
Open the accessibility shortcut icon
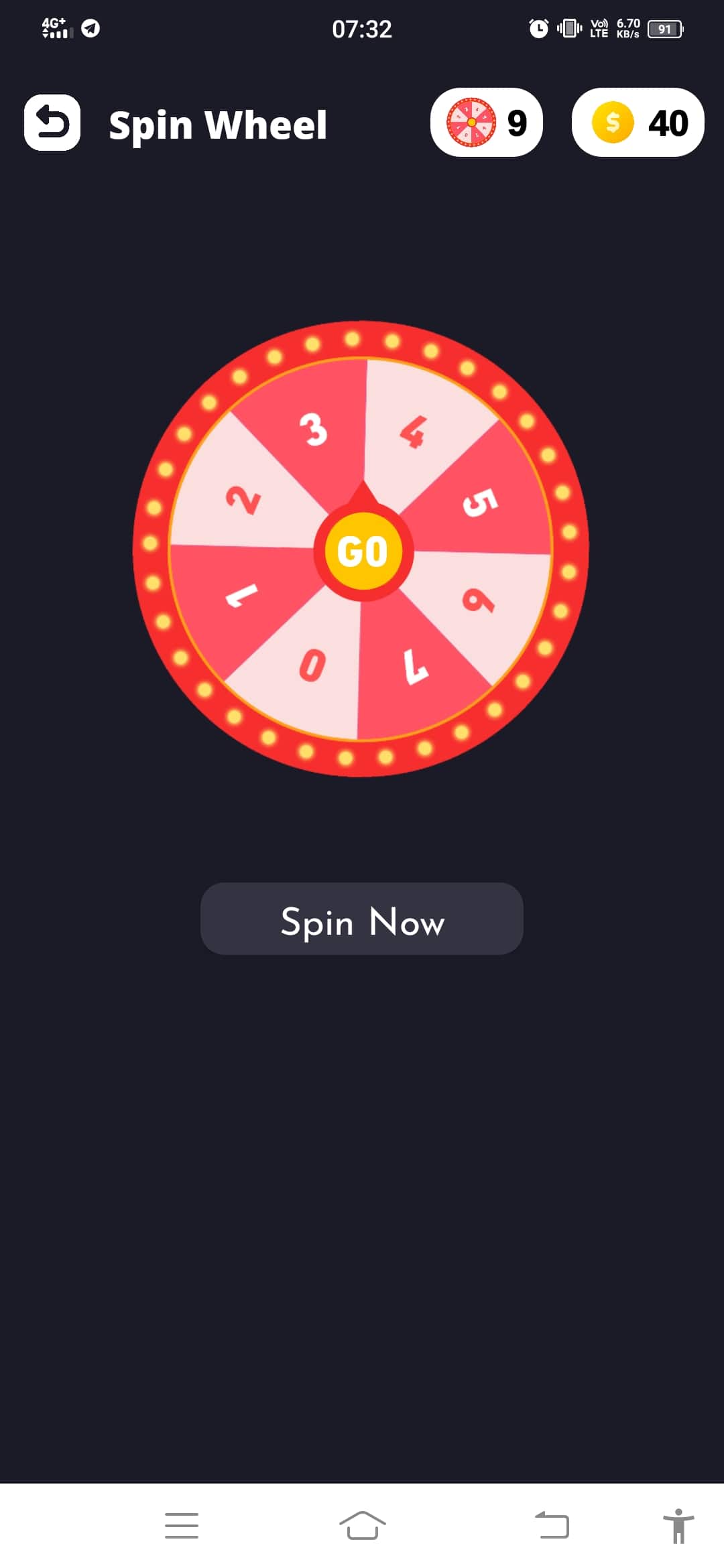pyautogui.click(x=678, y=1526)
